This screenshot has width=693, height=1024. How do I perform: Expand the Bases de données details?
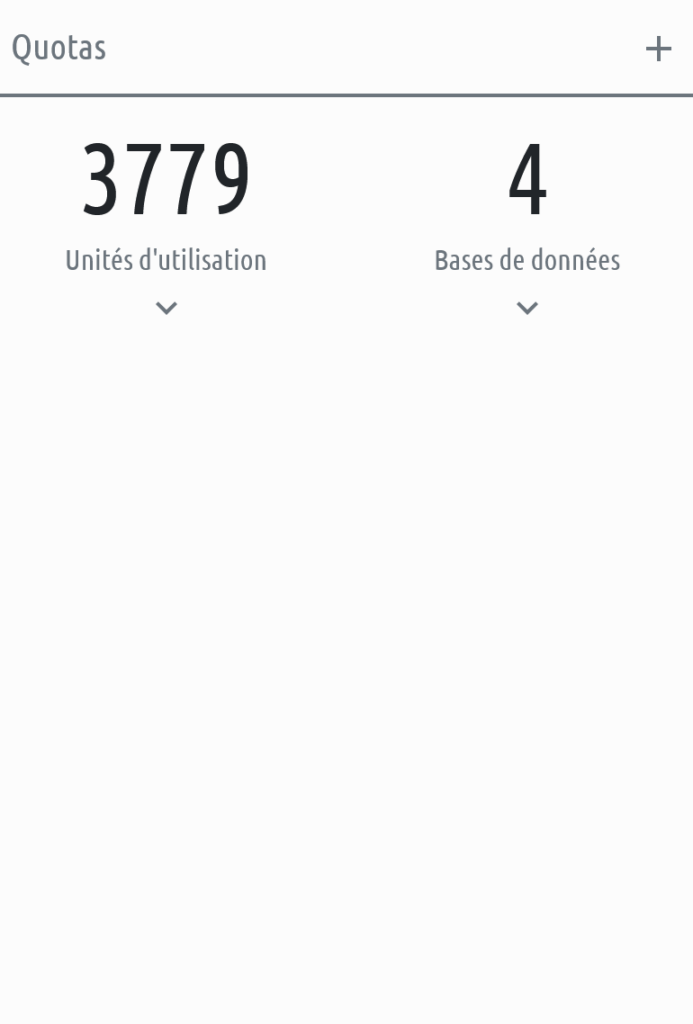527,308
